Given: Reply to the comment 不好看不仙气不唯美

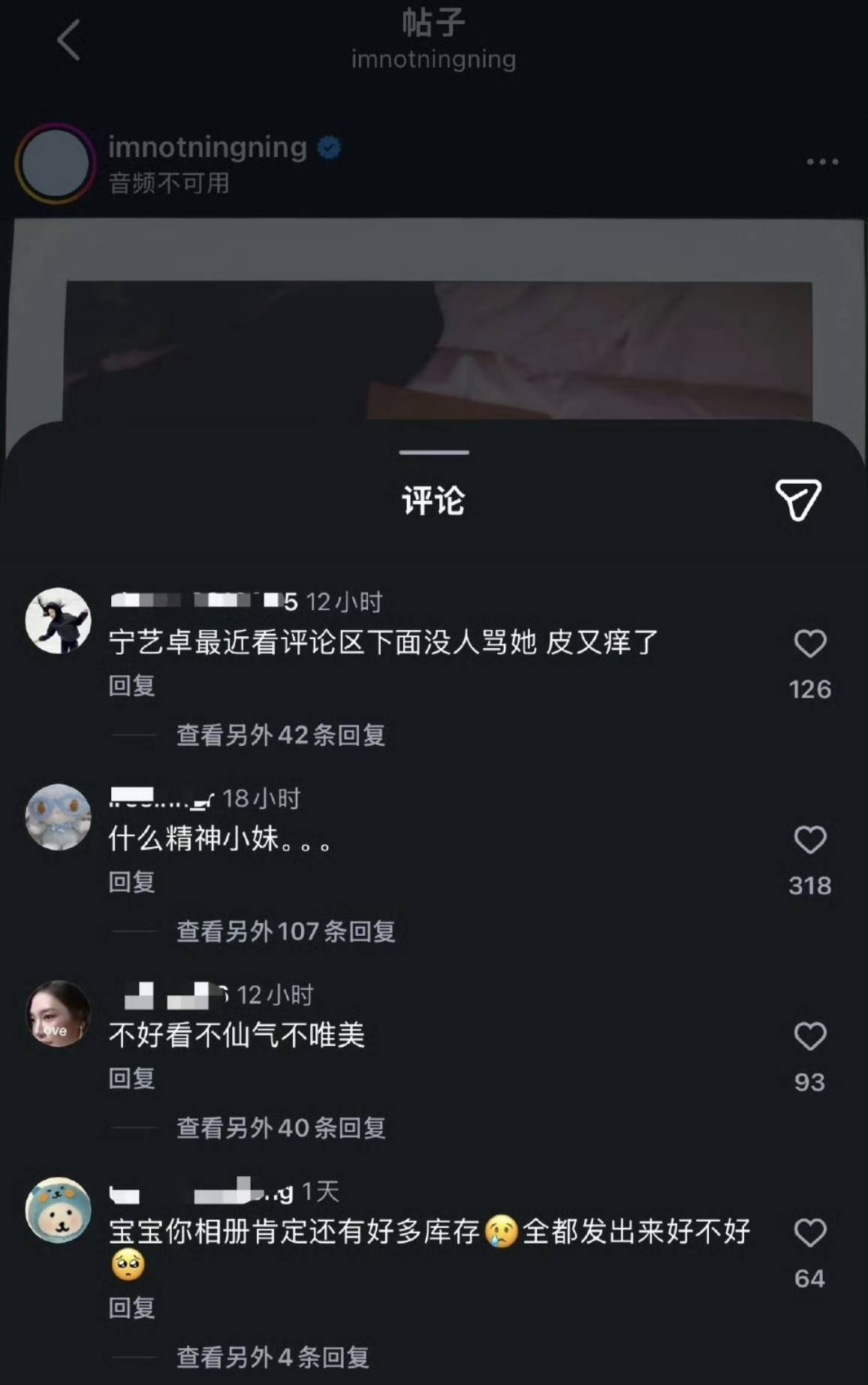Looking at the screenshot, I should (131, 1078).
